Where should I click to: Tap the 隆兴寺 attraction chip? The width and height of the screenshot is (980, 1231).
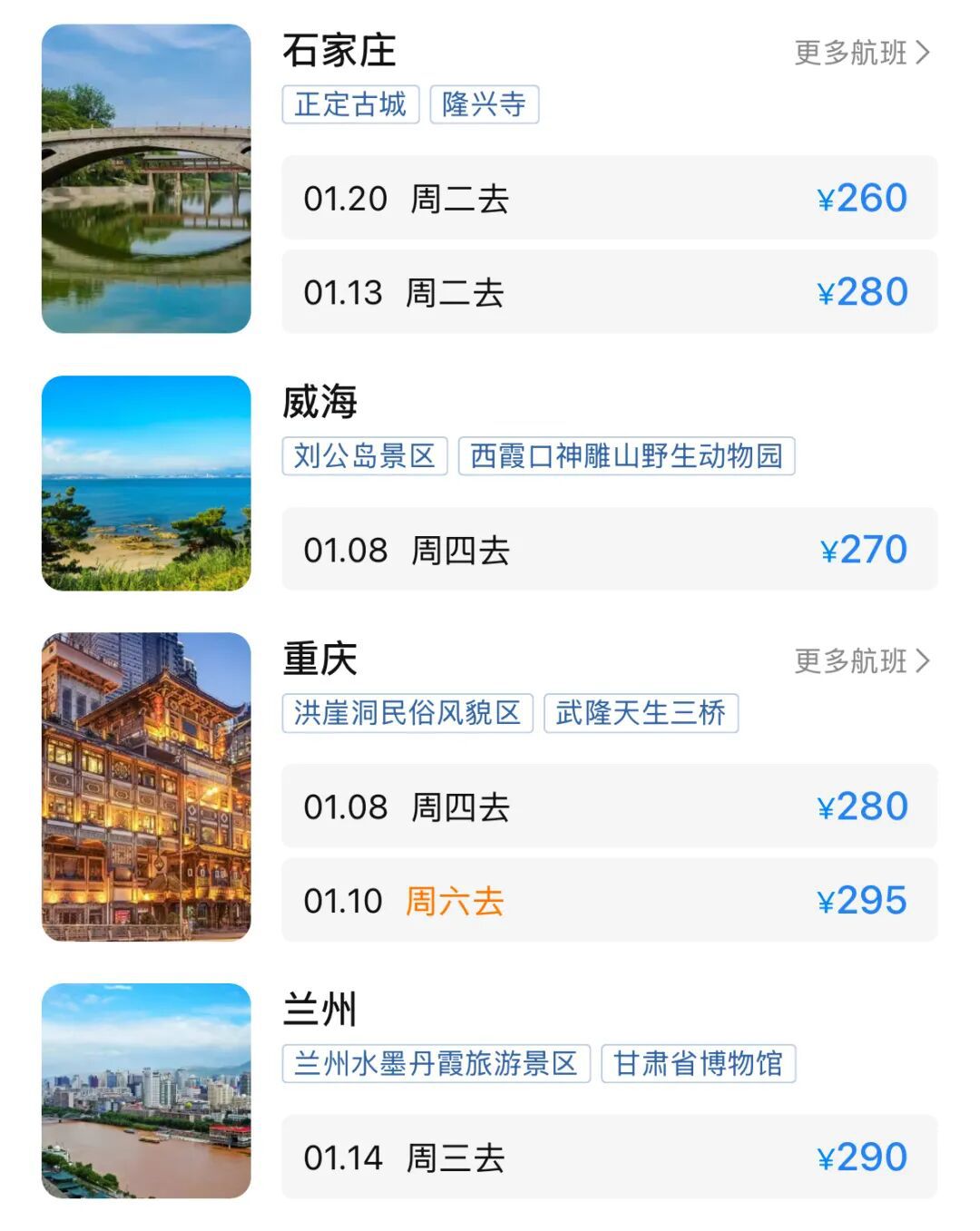pyautogui.click(x=484, y=104)
